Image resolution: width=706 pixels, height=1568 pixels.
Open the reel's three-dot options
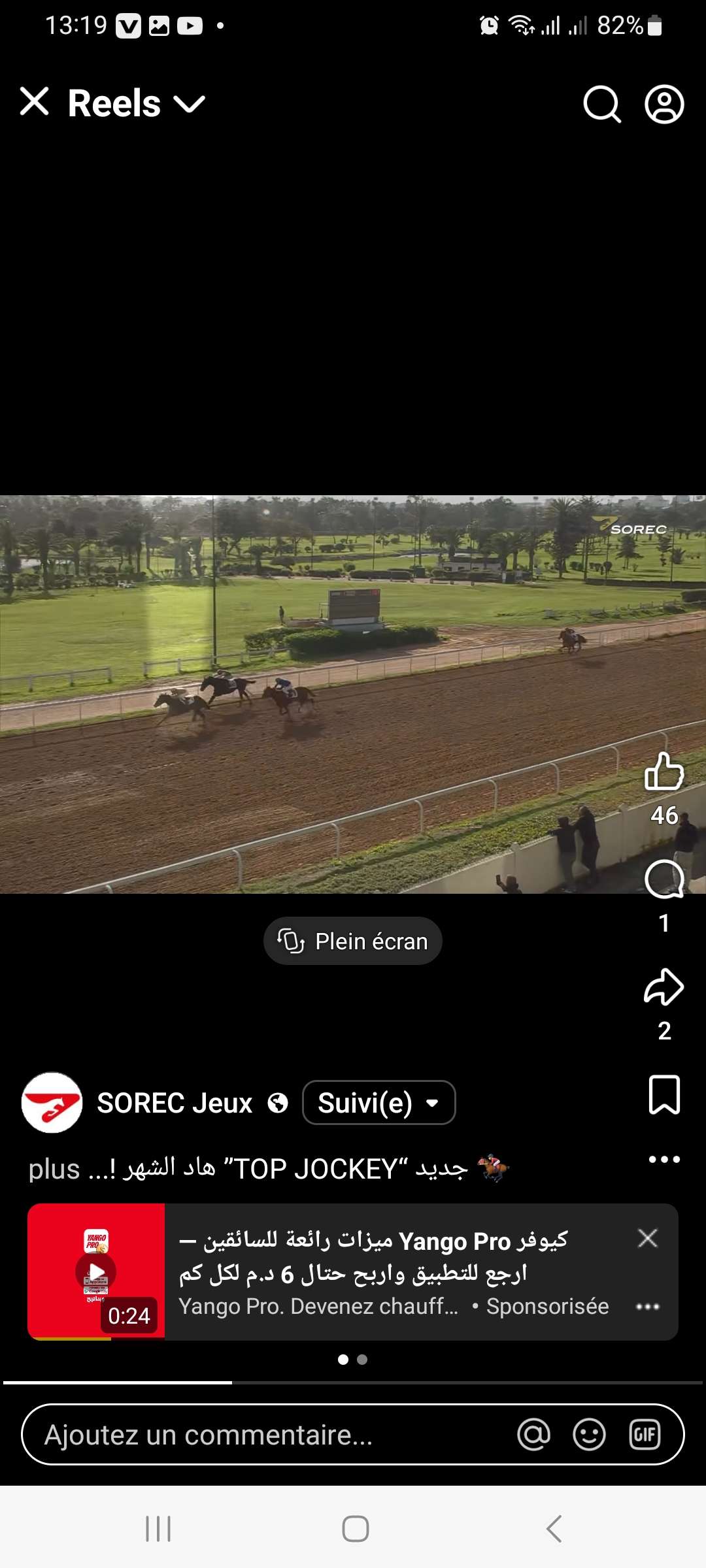(x=664, y=1160)
